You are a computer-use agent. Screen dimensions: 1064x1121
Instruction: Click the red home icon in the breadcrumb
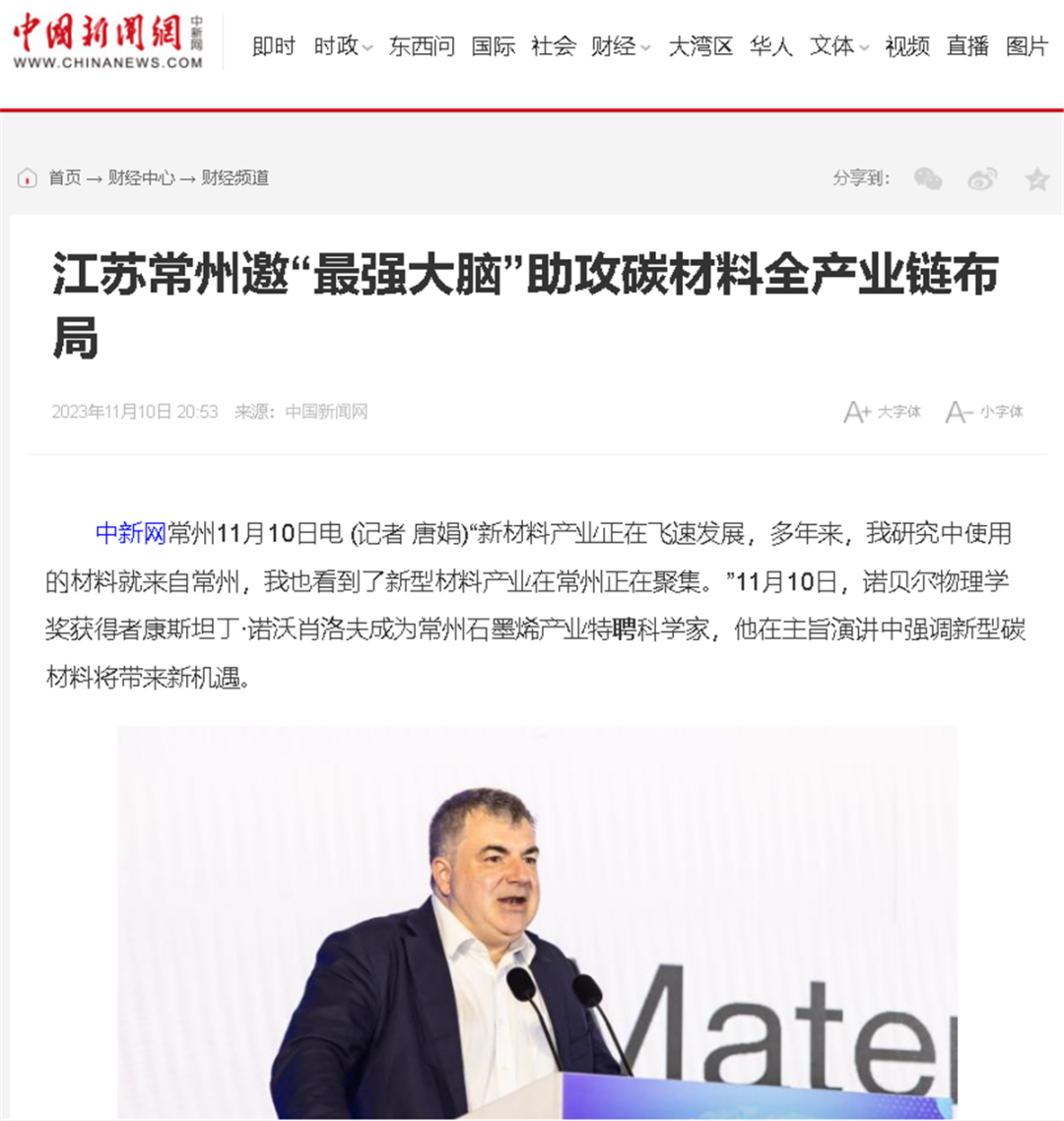click(27, 178)
